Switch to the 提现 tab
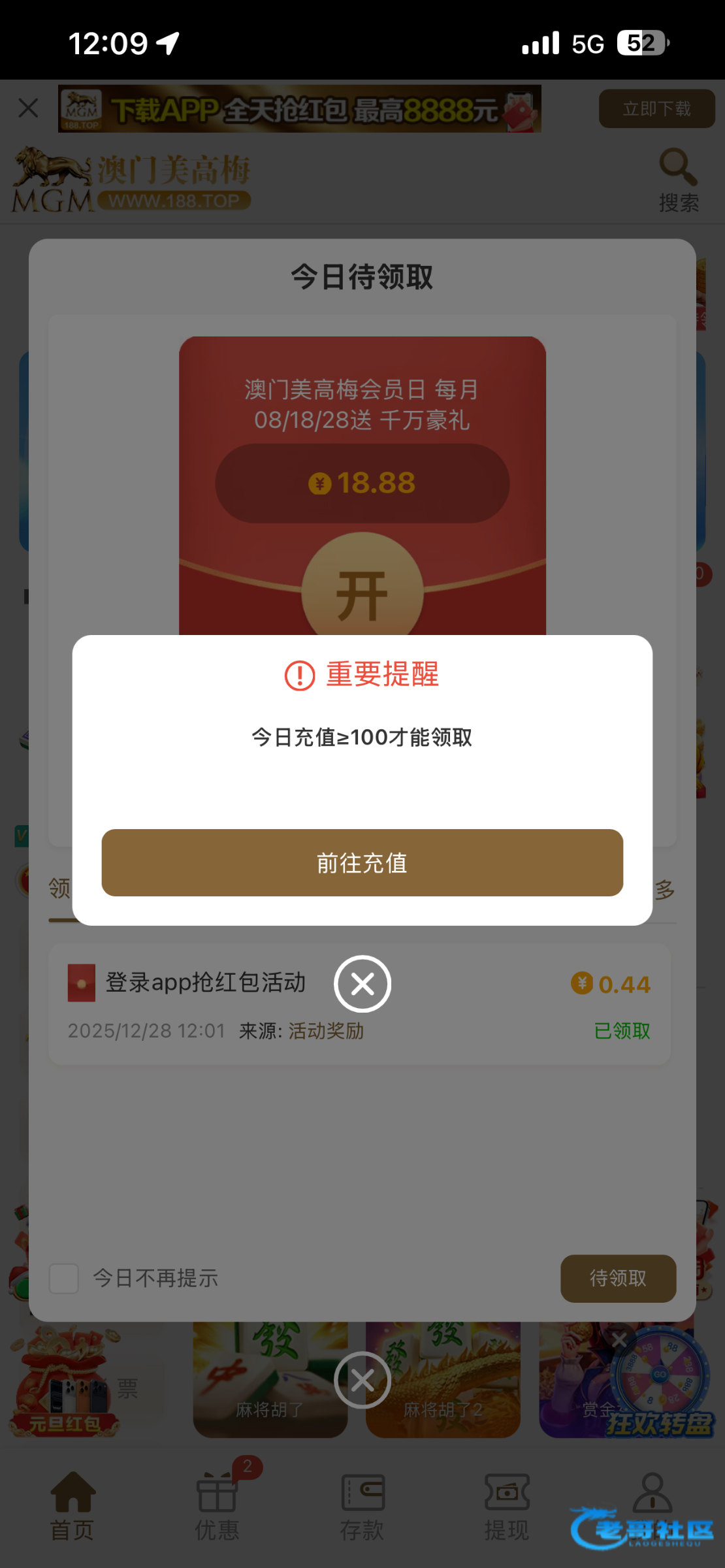Screen dimensions: 725x1568 pyautogui.click(x=507, y=1506)
